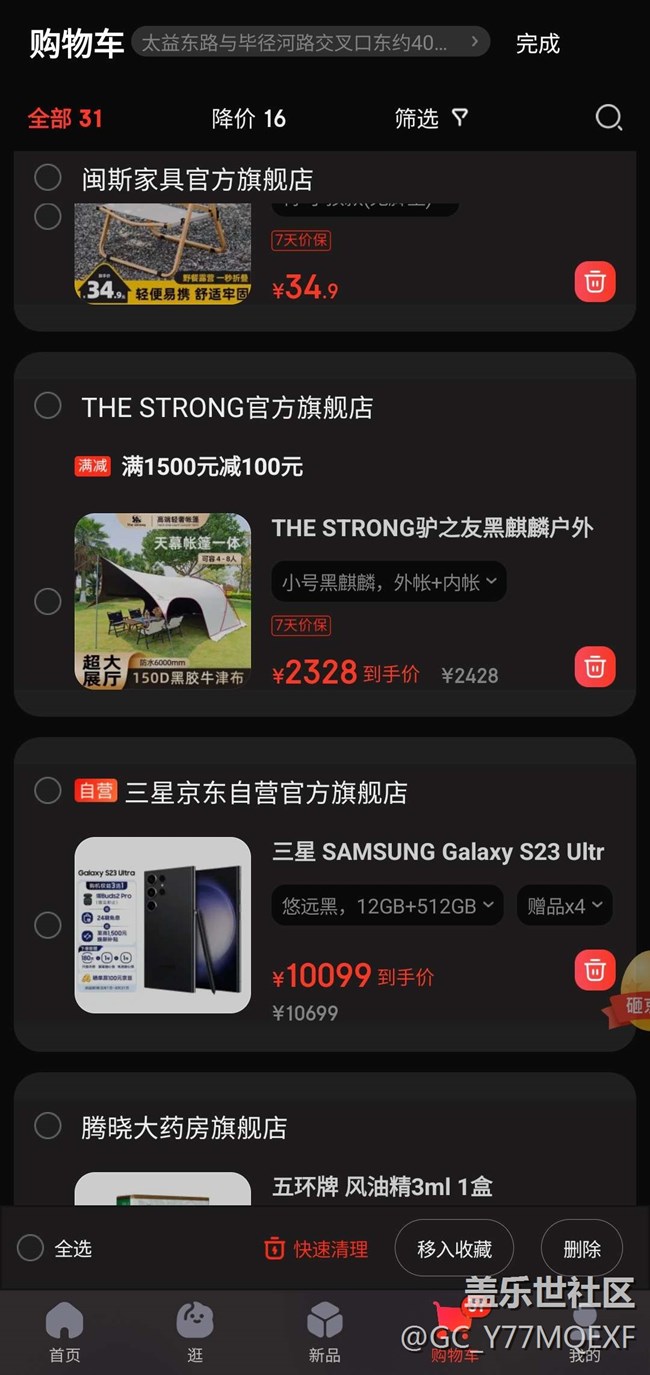The width and height of the screenshot is (650, 1375).
Task: Tap 快速清理 to clean up cart
Action: coord(316,1248)
